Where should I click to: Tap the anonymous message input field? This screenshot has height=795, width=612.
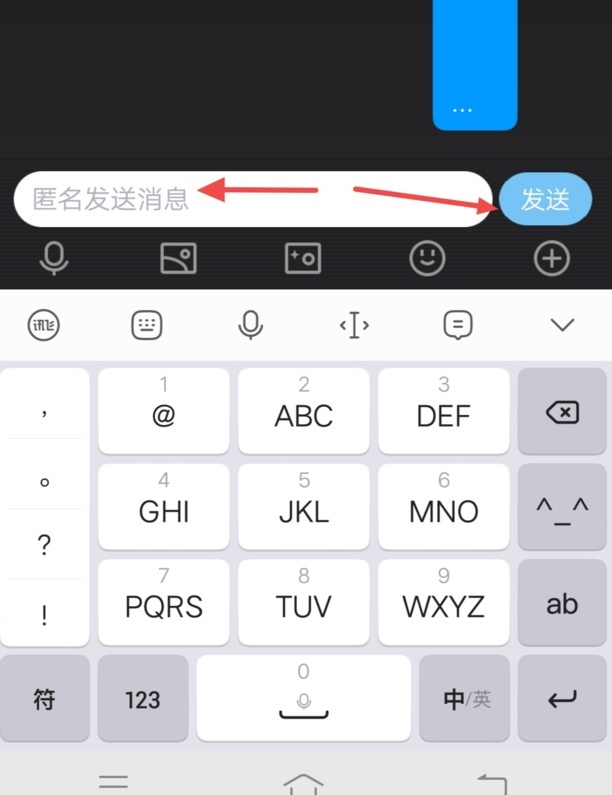250,199
